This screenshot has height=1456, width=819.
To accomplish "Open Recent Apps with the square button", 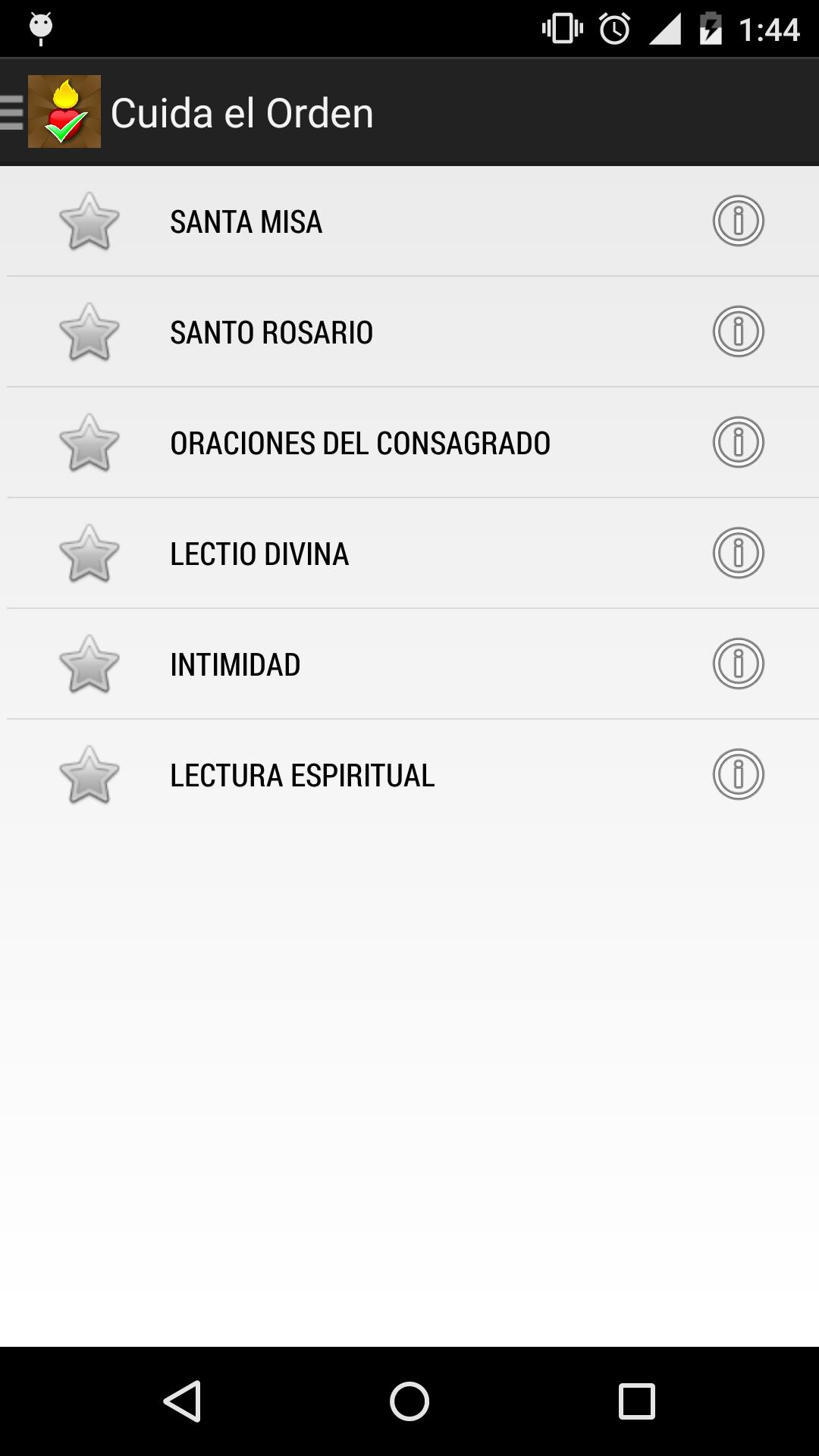I will [634, 1400].
